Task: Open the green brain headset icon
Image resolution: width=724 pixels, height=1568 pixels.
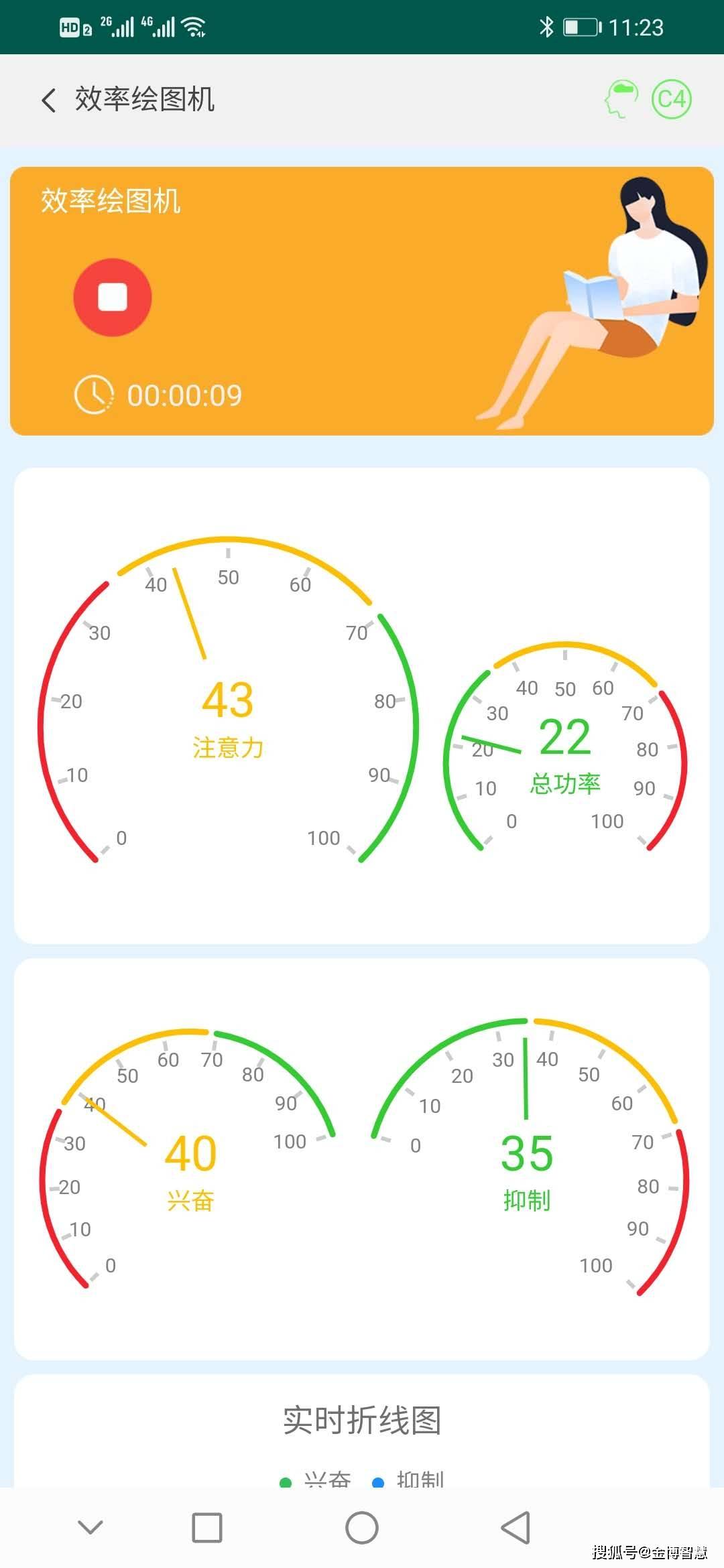Action: pyautogui.click(x=621, y=99)
